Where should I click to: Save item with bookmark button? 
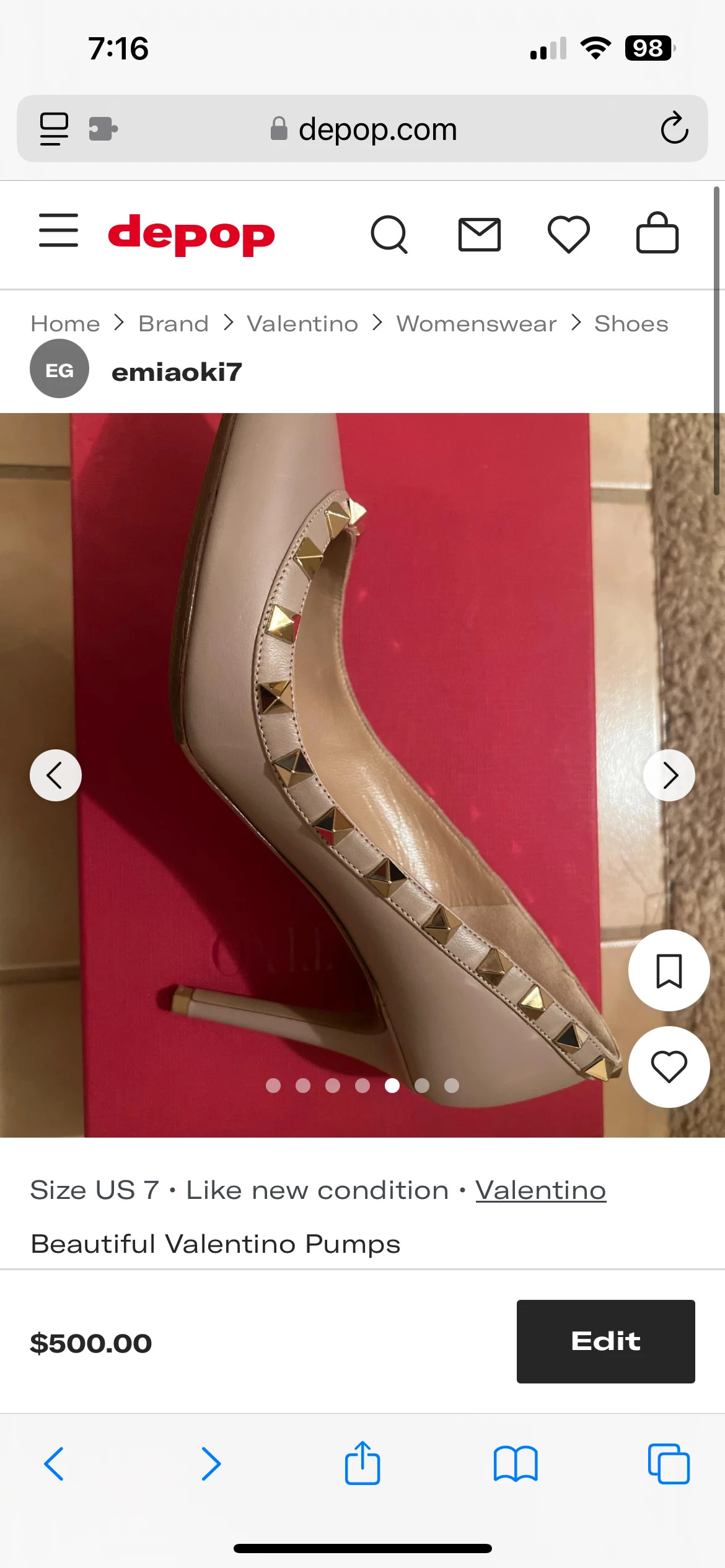[669, 970]
